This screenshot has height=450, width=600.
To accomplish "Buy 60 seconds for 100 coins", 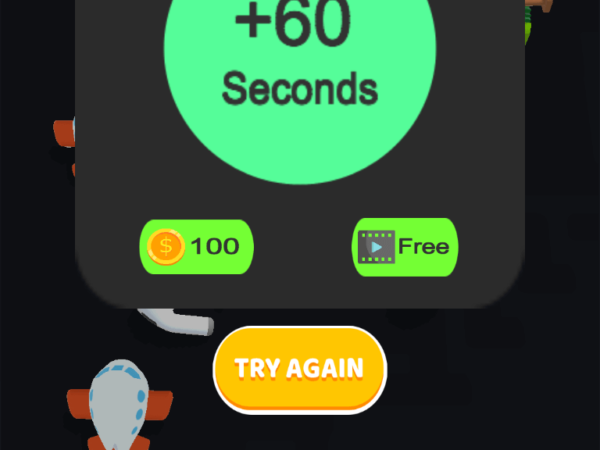I will point(197,246).
